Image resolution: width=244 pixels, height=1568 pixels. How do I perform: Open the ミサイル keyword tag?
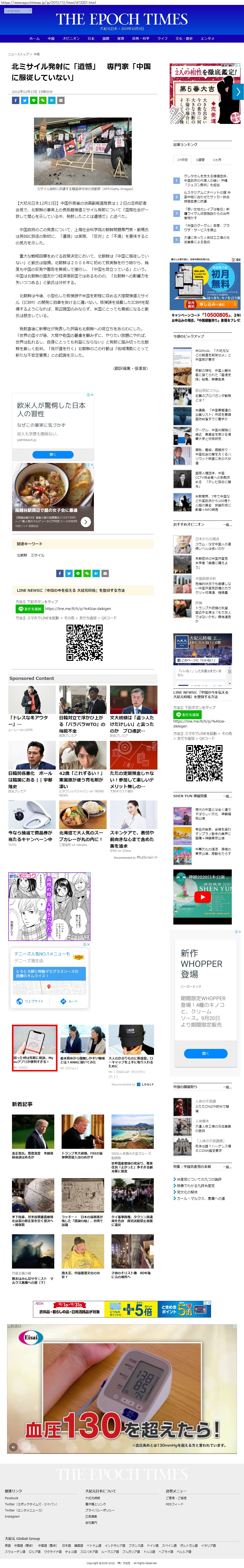[x=38, y=555]
